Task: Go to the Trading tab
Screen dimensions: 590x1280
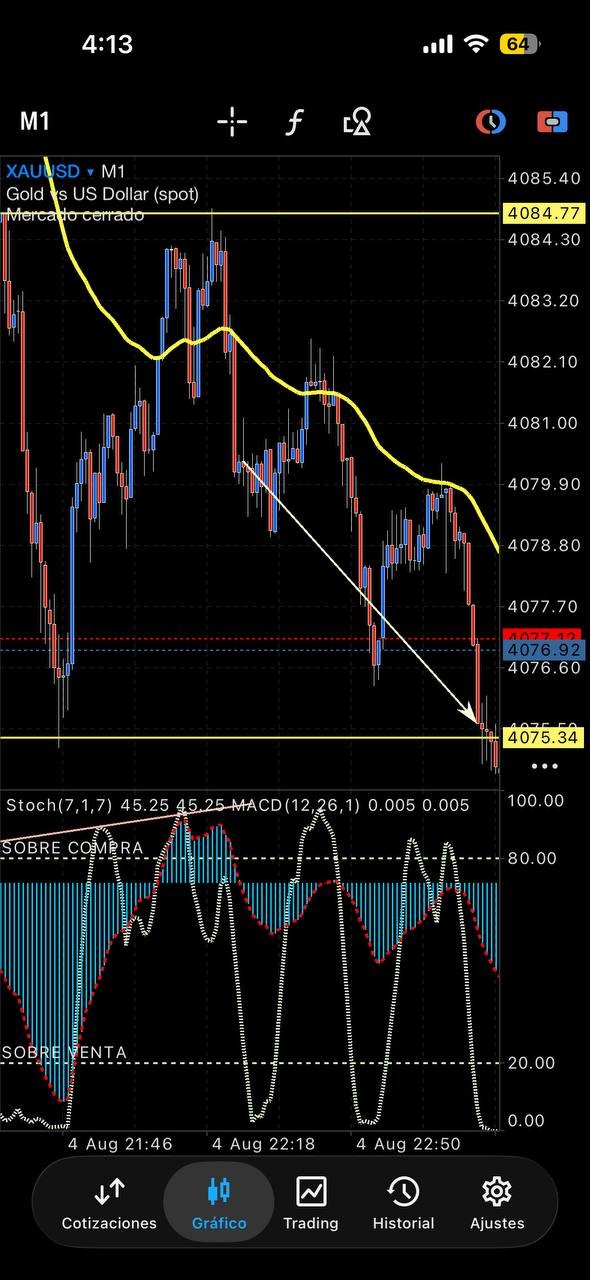Action: pyautogui.click(x=311, y=1203)
